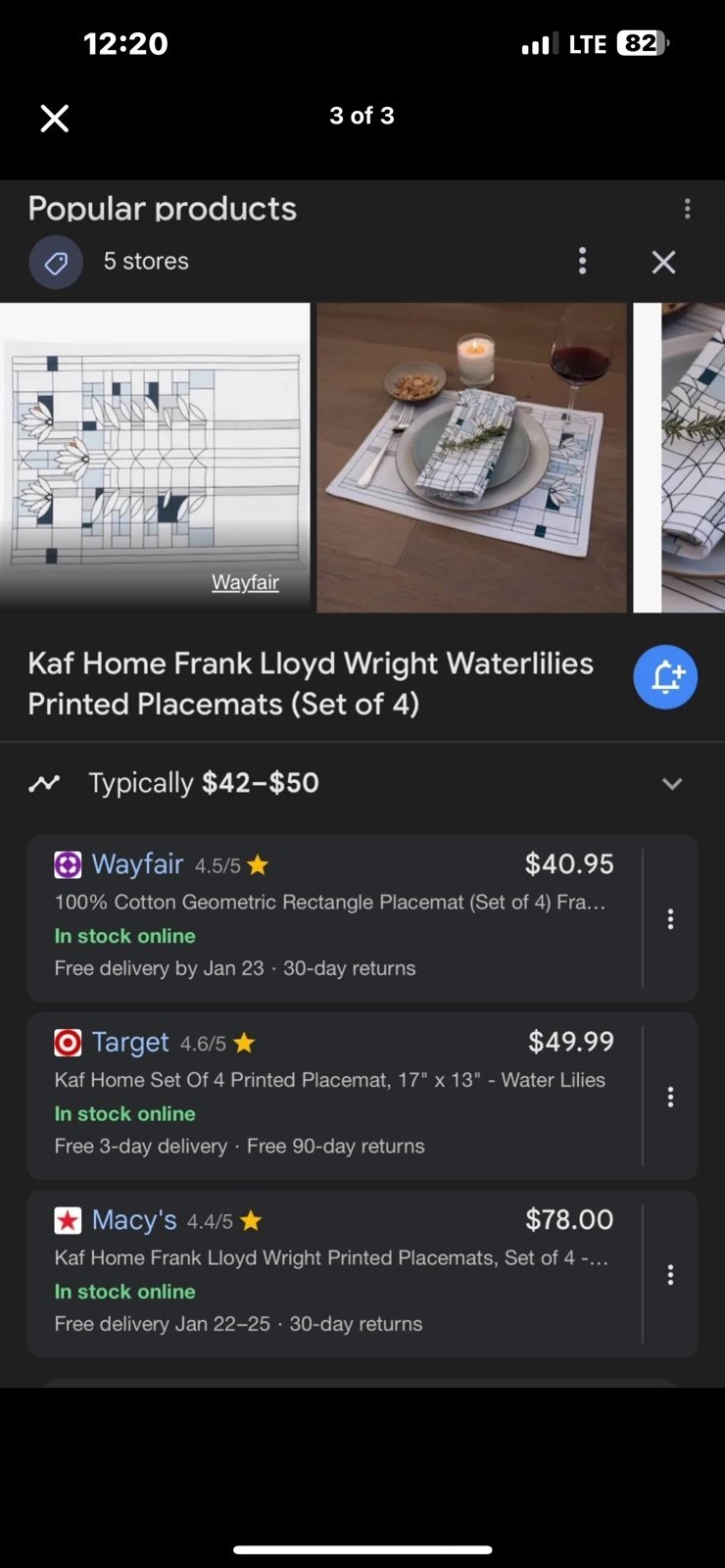Open the Macy's $78.00 offer

[334, 1274]
